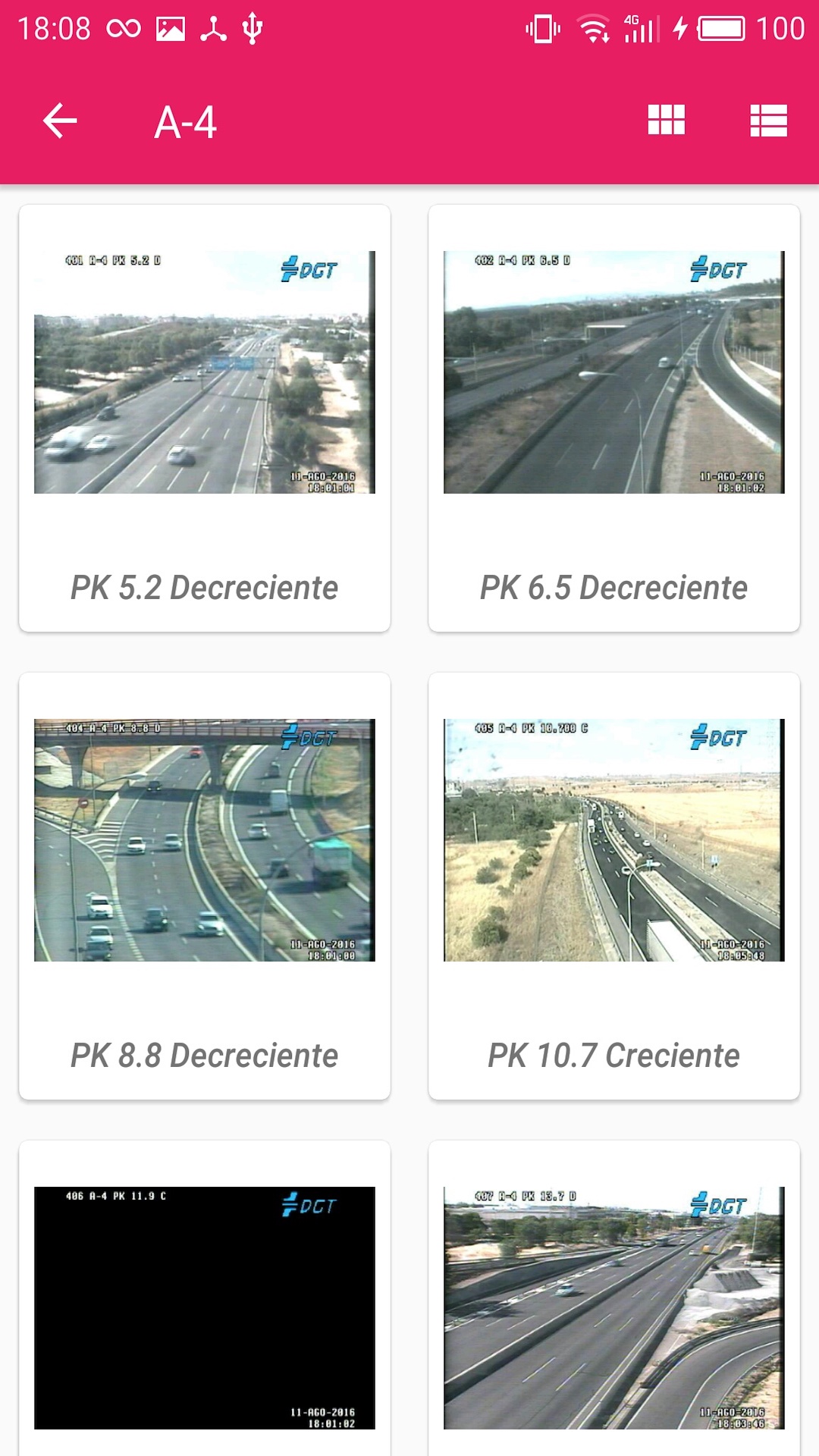Tap the USB connection status icon
Viewport: 819px width, 1456px height.
[250, 27]
